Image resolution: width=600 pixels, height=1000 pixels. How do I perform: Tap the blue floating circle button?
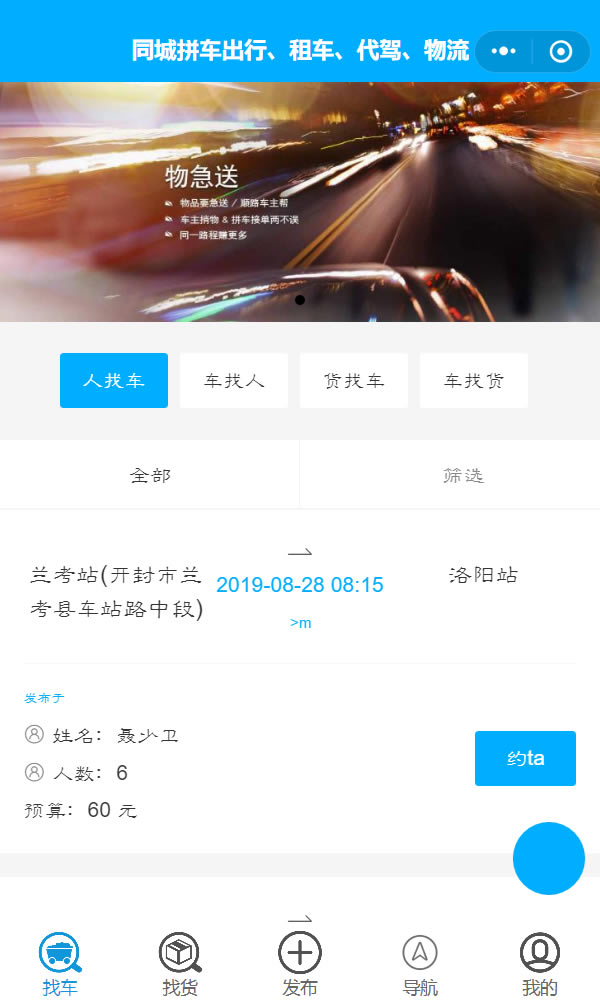coord(549,858)
